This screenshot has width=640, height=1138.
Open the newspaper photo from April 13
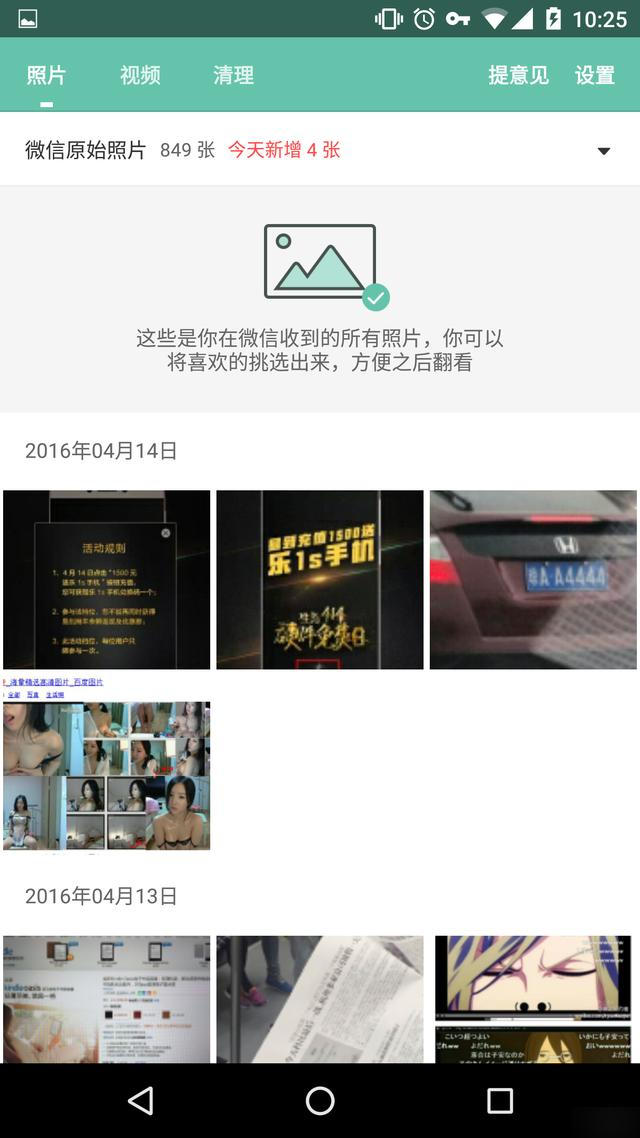click(x=320, y=998)
